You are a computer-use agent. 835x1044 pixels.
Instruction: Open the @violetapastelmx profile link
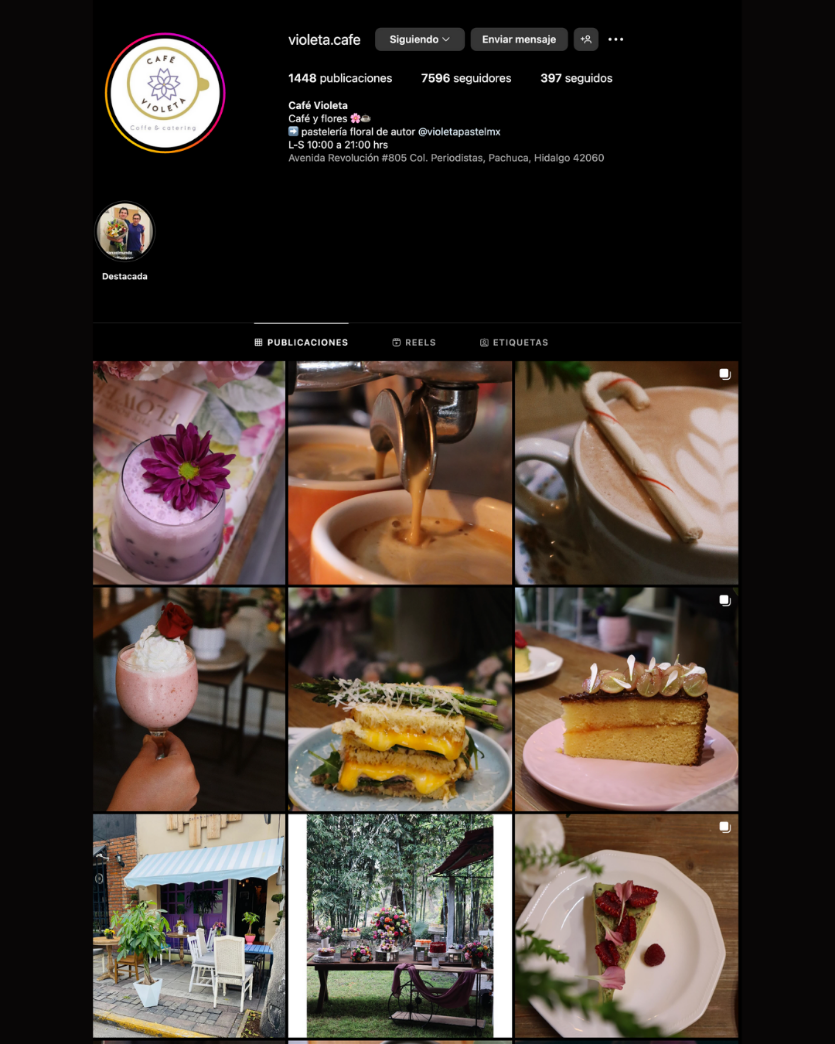[x=459, y=132]
